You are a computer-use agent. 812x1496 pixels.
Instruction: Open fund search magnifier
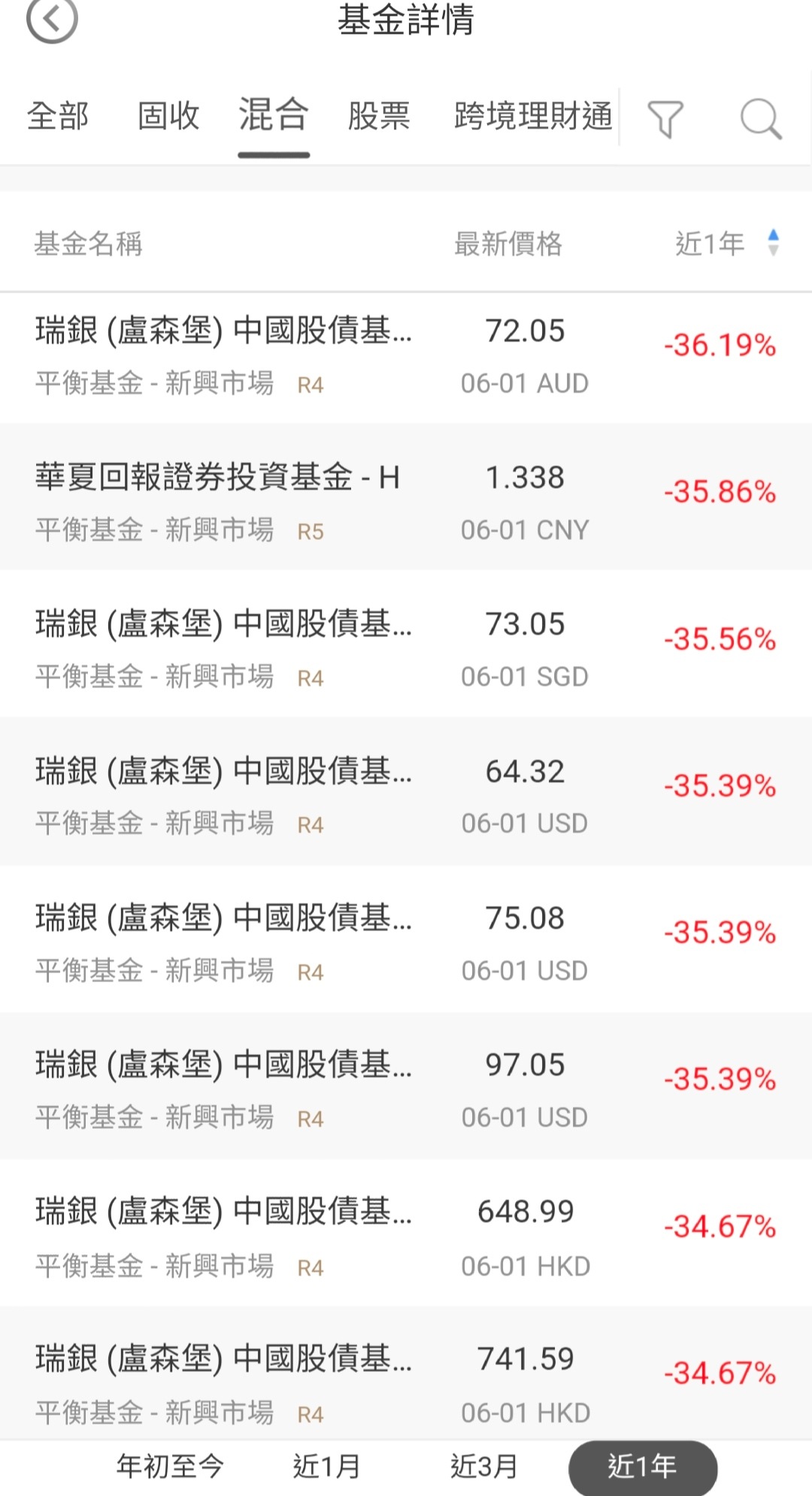pos(761,119)
